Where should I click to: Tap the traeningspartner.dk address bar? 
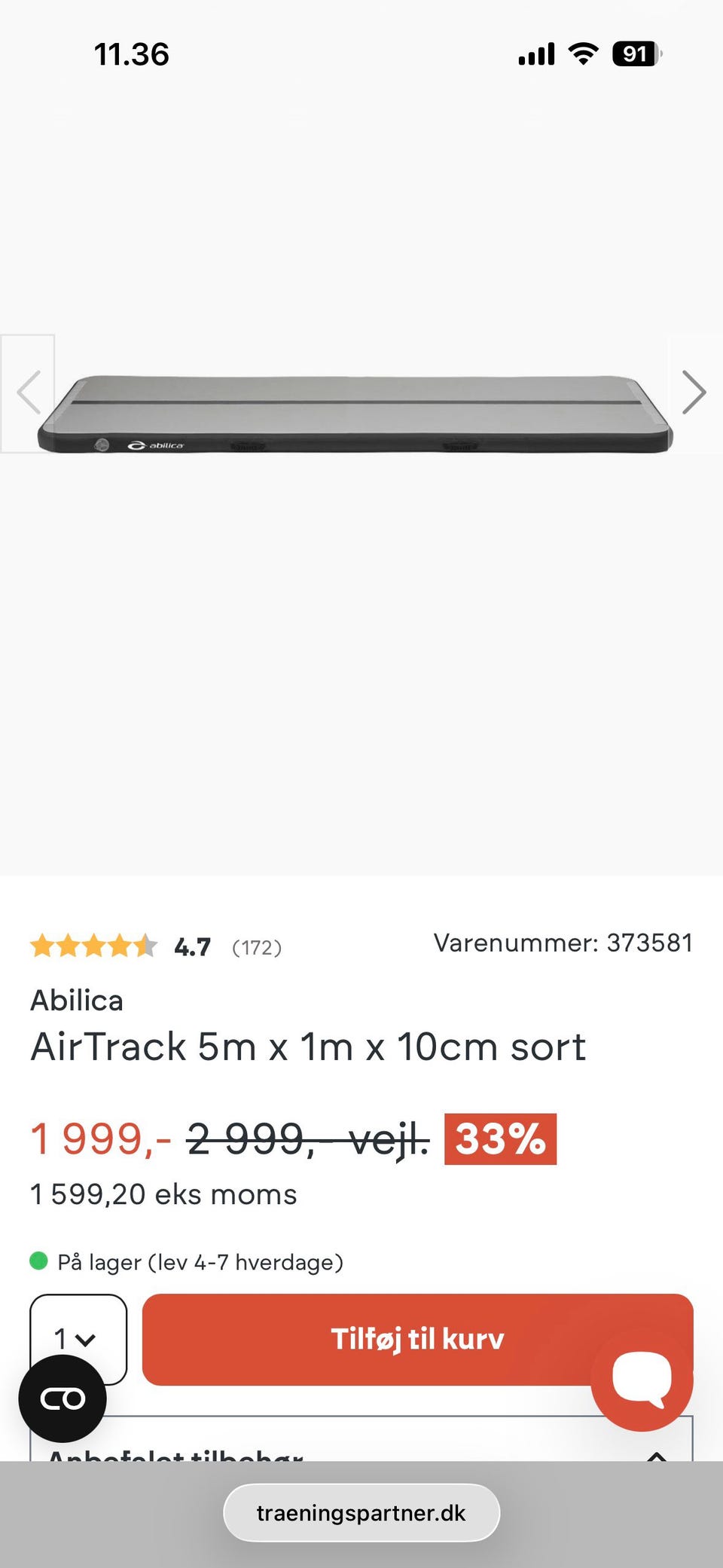361,1512
